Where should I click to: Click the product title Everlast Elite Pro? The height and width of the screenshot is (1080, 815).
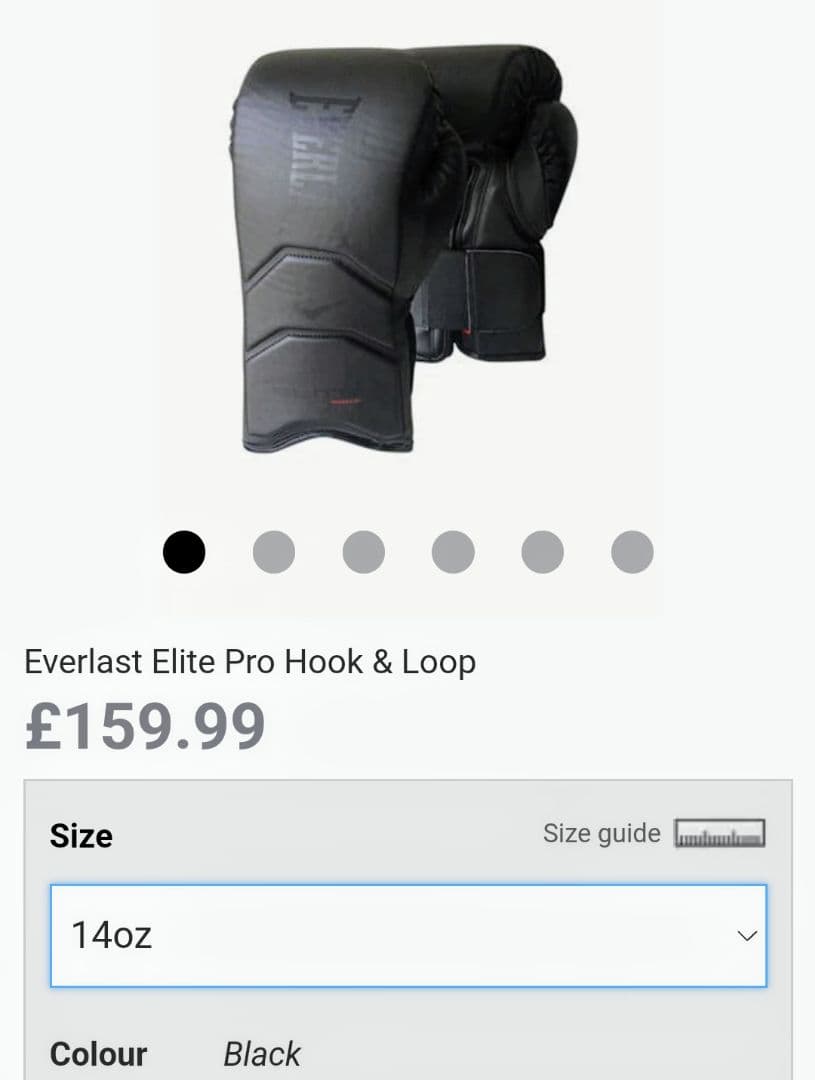click(250, 661)
